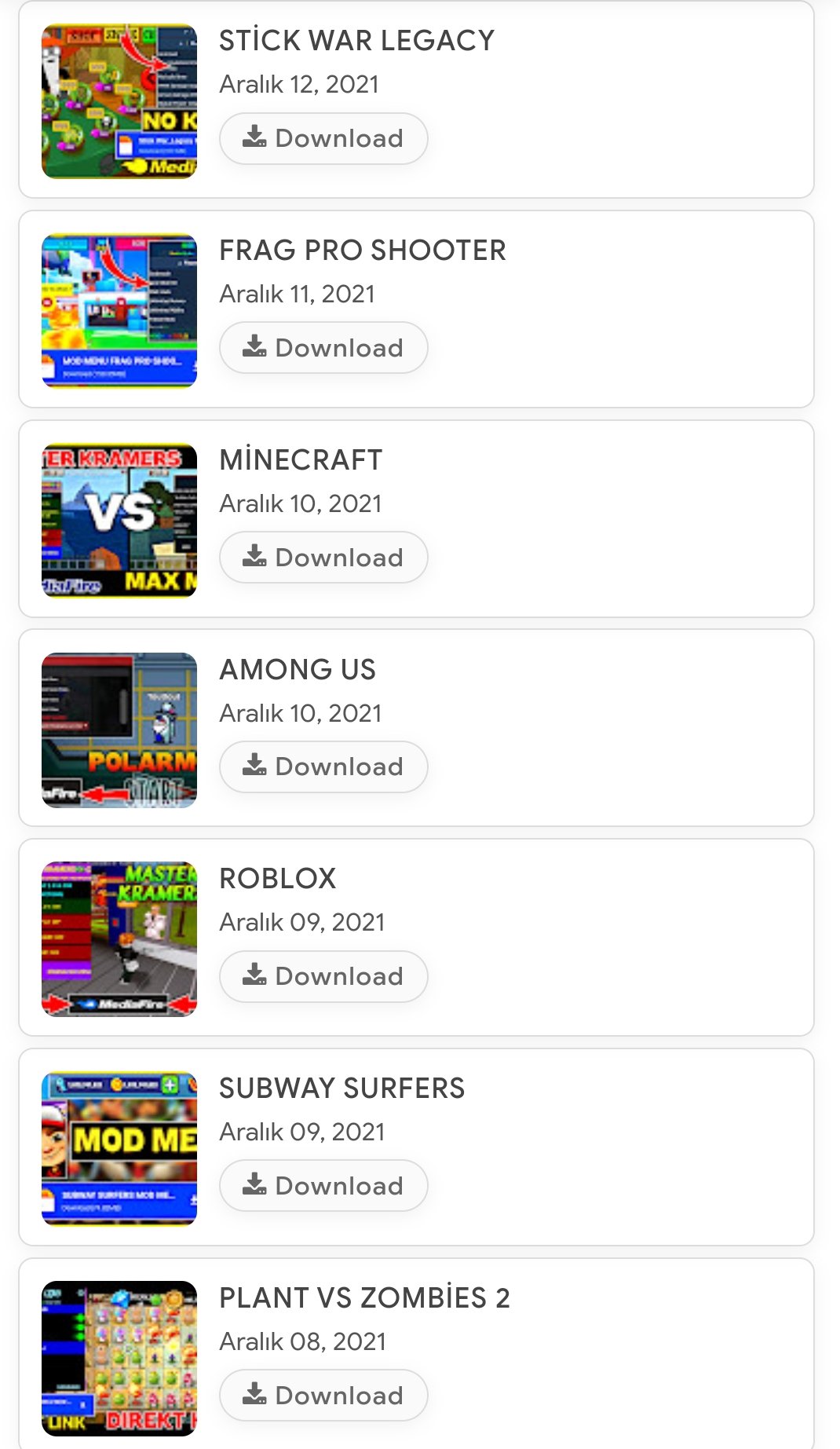Open the Among Us thumbnail
This screenshot has height=1449, width=840.
coord(119,730)
